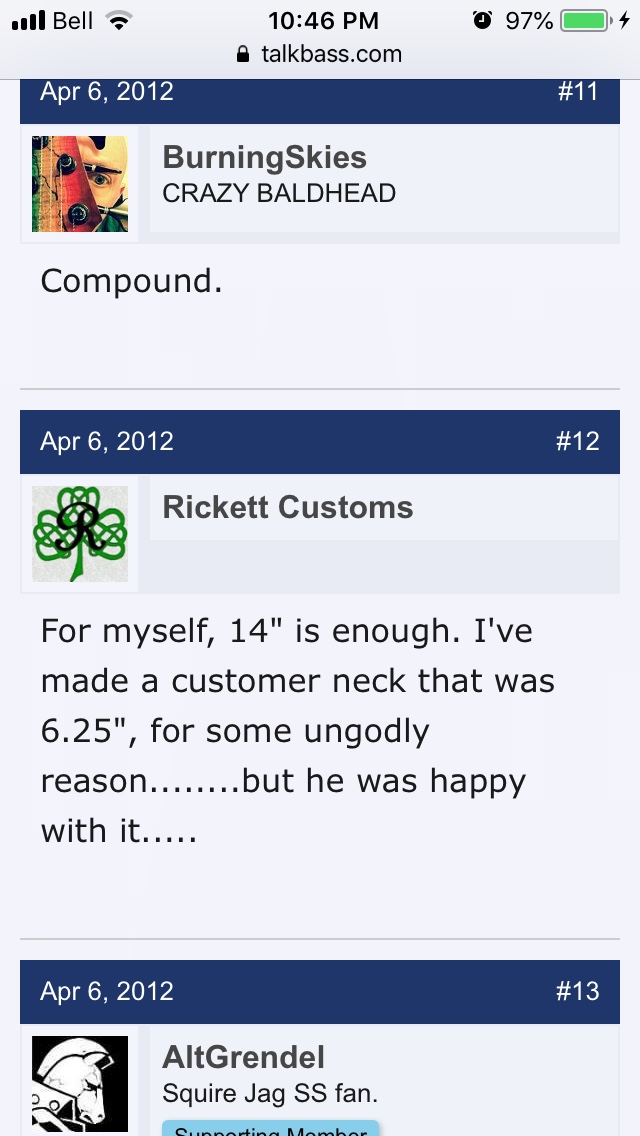This screenshot has height=1136, width=640.
Task: Open permalink for post #11
Action: (577, 92)
